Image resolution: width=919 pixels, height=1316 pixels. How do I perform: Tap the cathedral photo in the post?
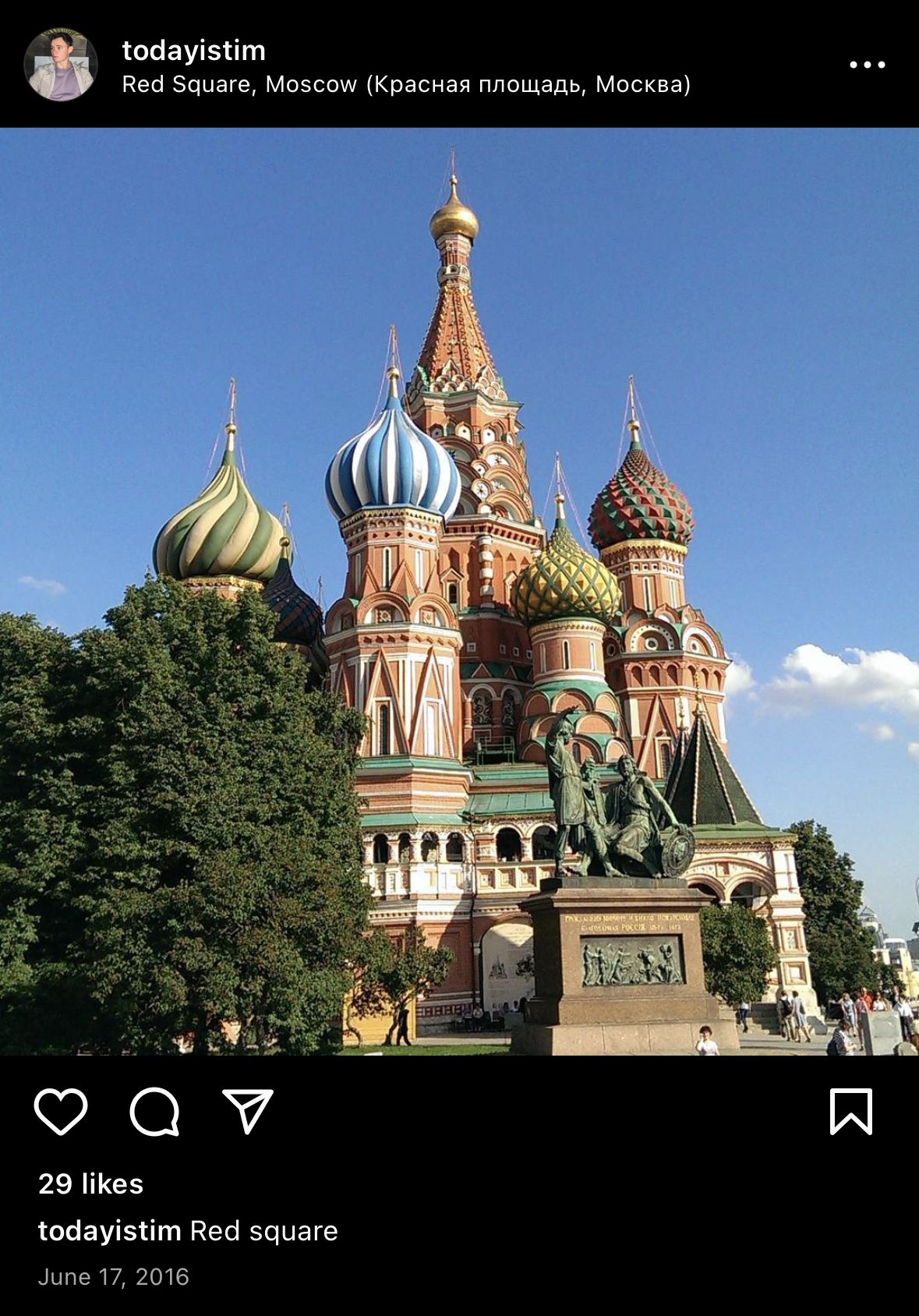click(x=459, y=591)
